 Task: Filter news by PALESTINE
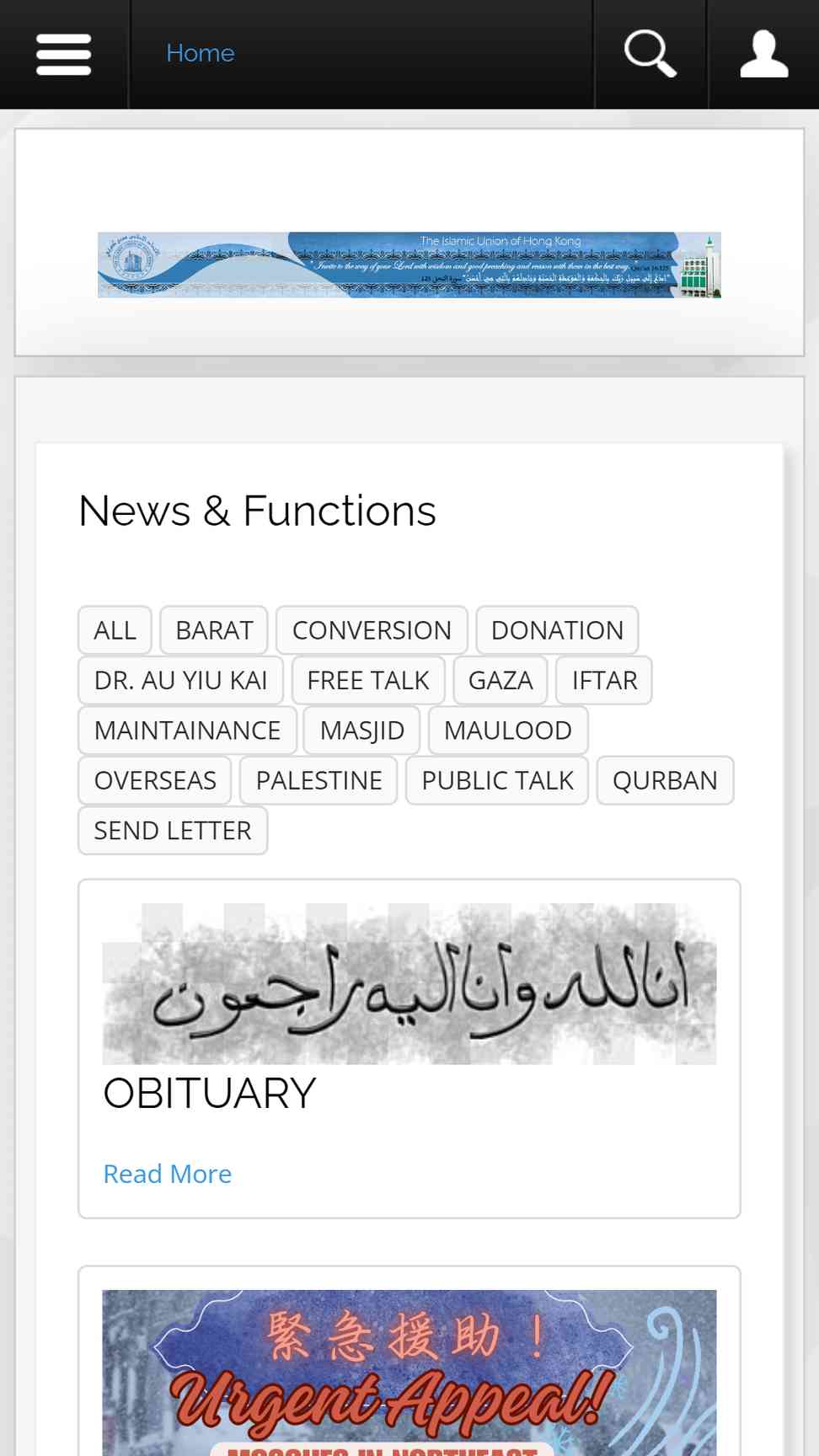pyautogui.click(x=318, y=780)
